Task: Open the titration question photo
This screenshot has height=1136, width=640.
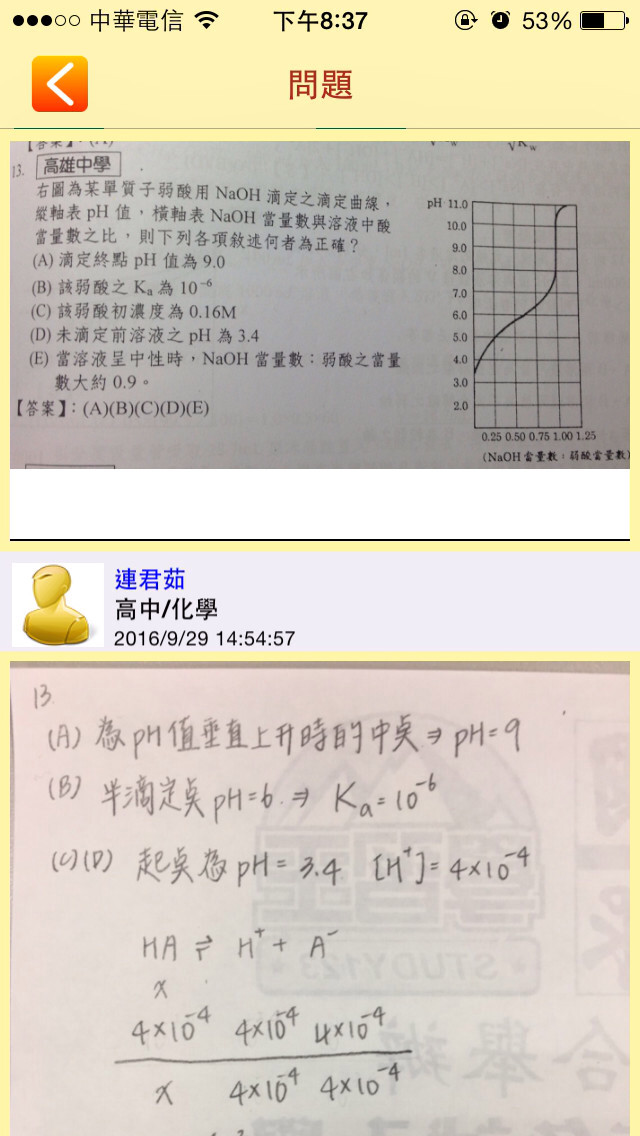Action: tap(320, 304)
